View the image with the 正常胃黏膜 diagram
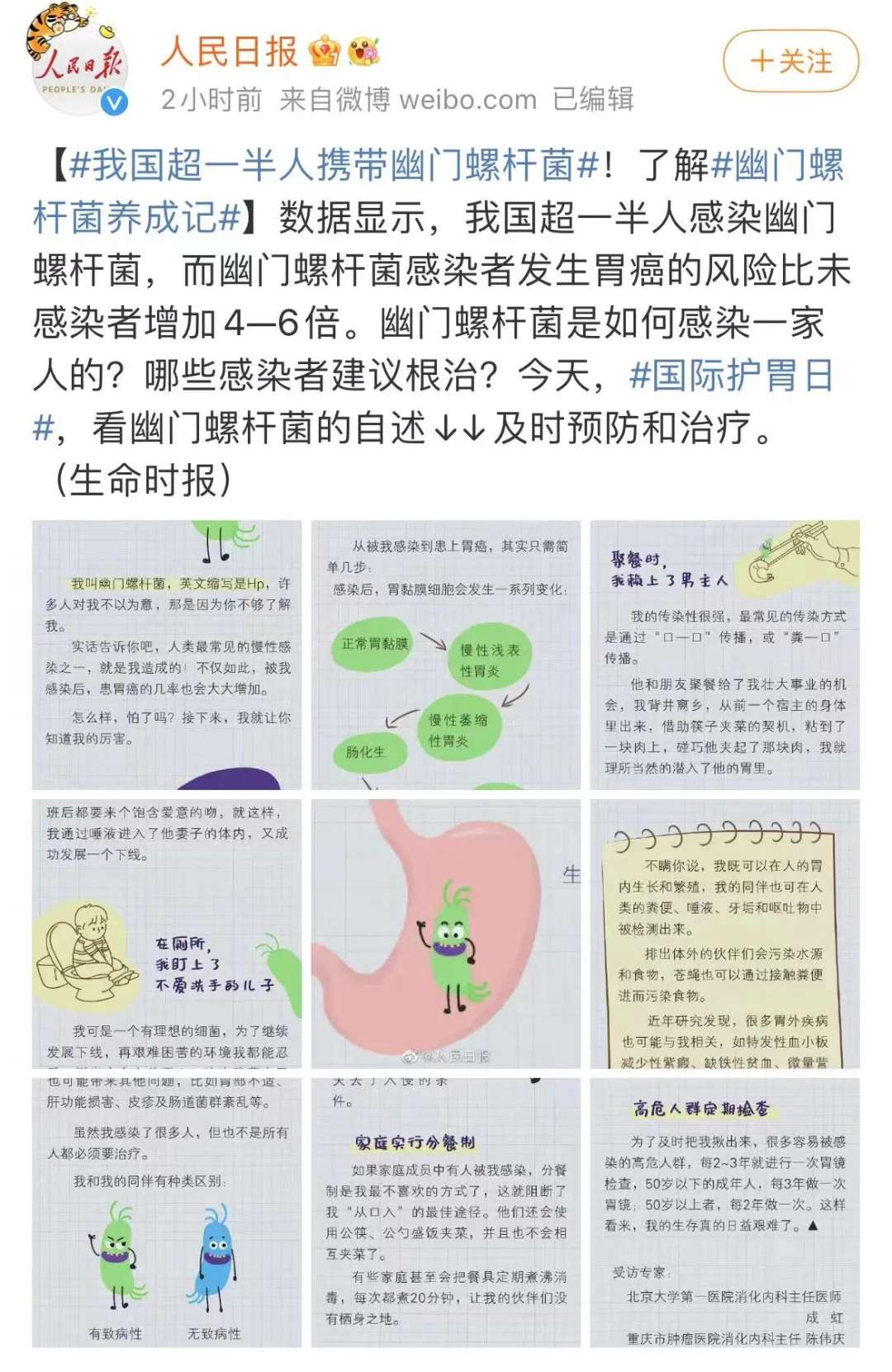892x1372 pixels. (446, 655)
